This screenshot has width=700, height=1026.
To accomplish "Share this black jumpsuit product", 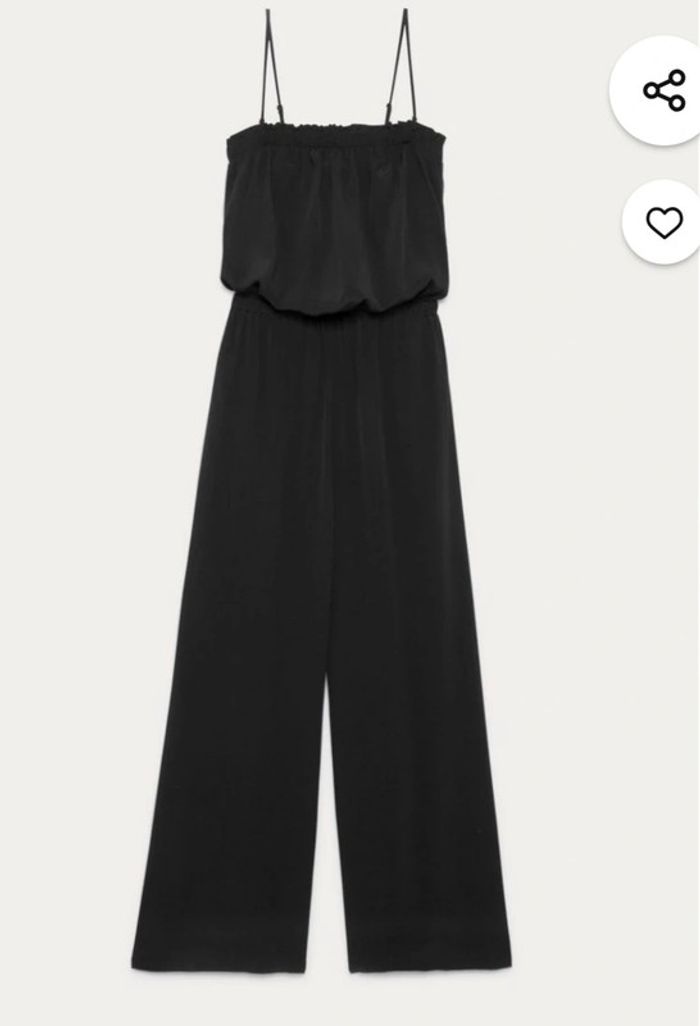I will 663,91.
